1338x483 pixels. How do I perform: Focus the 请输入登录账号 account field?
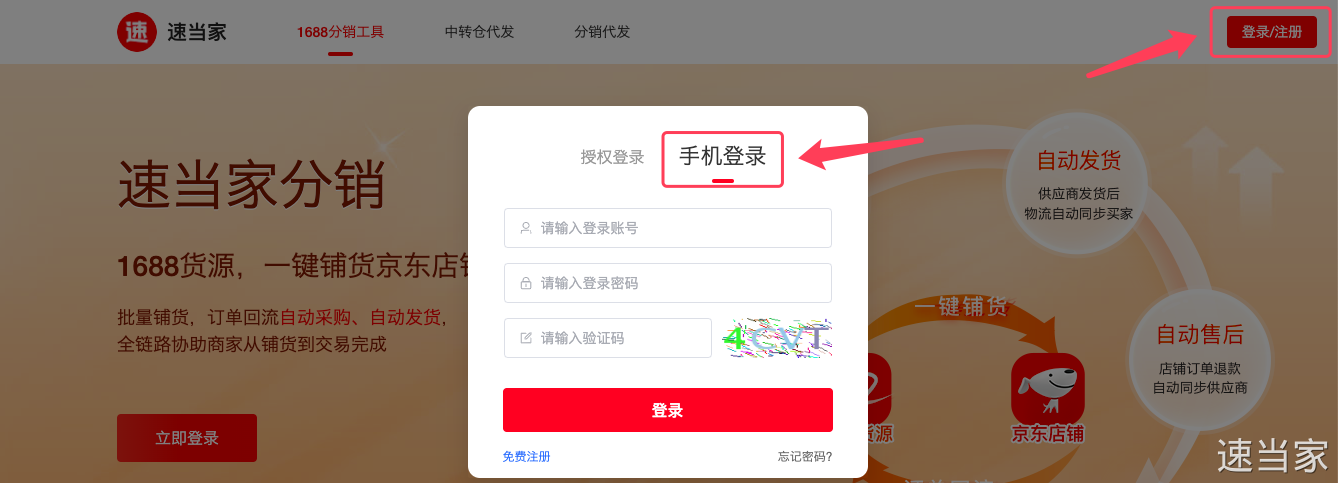click(668, 228)
